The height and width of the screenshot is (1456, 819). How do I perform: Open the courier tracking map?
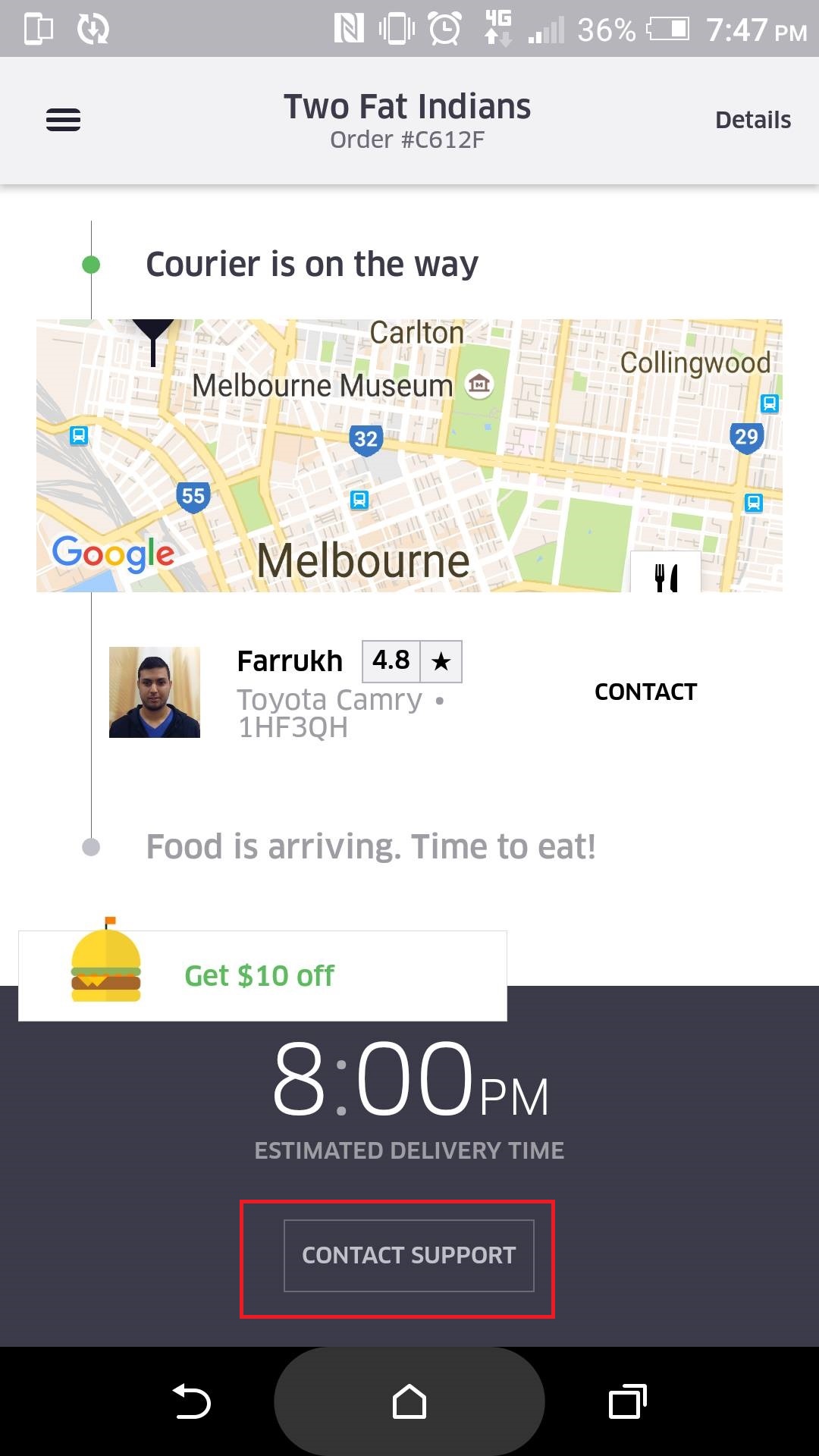coord(409,456)
